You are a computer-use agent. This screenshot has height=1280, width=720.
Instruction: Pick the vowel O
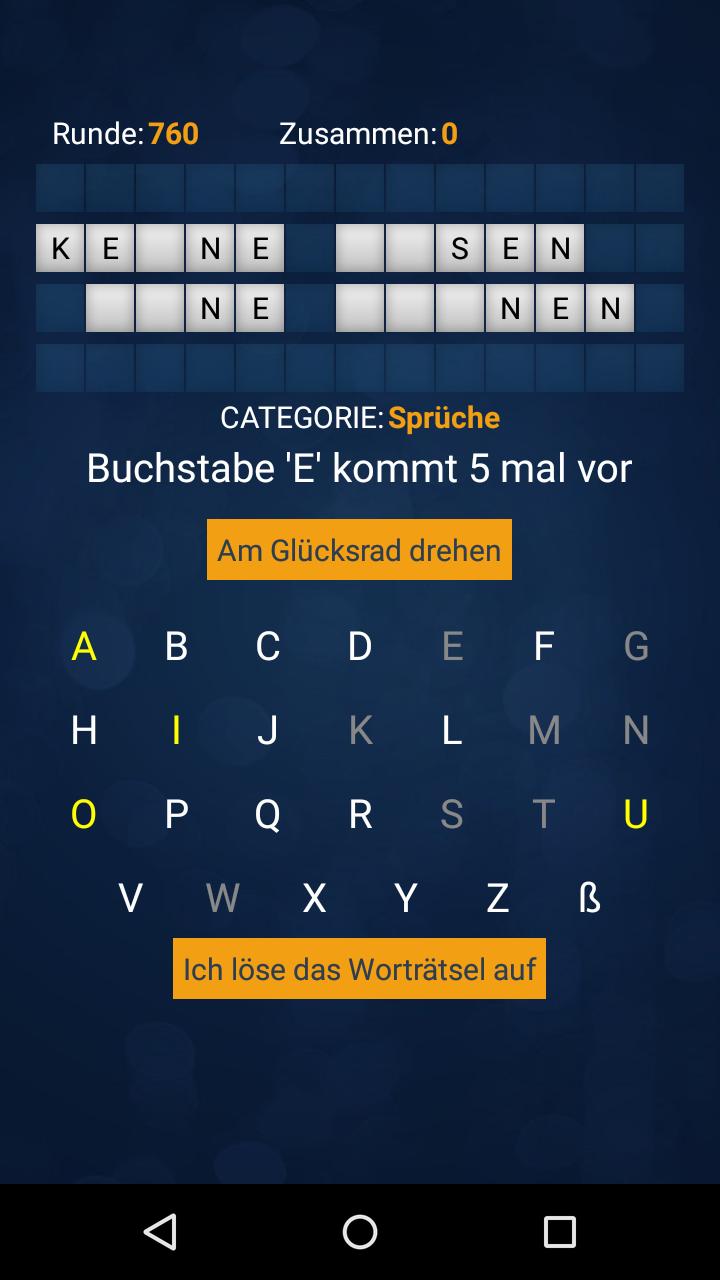84,814
